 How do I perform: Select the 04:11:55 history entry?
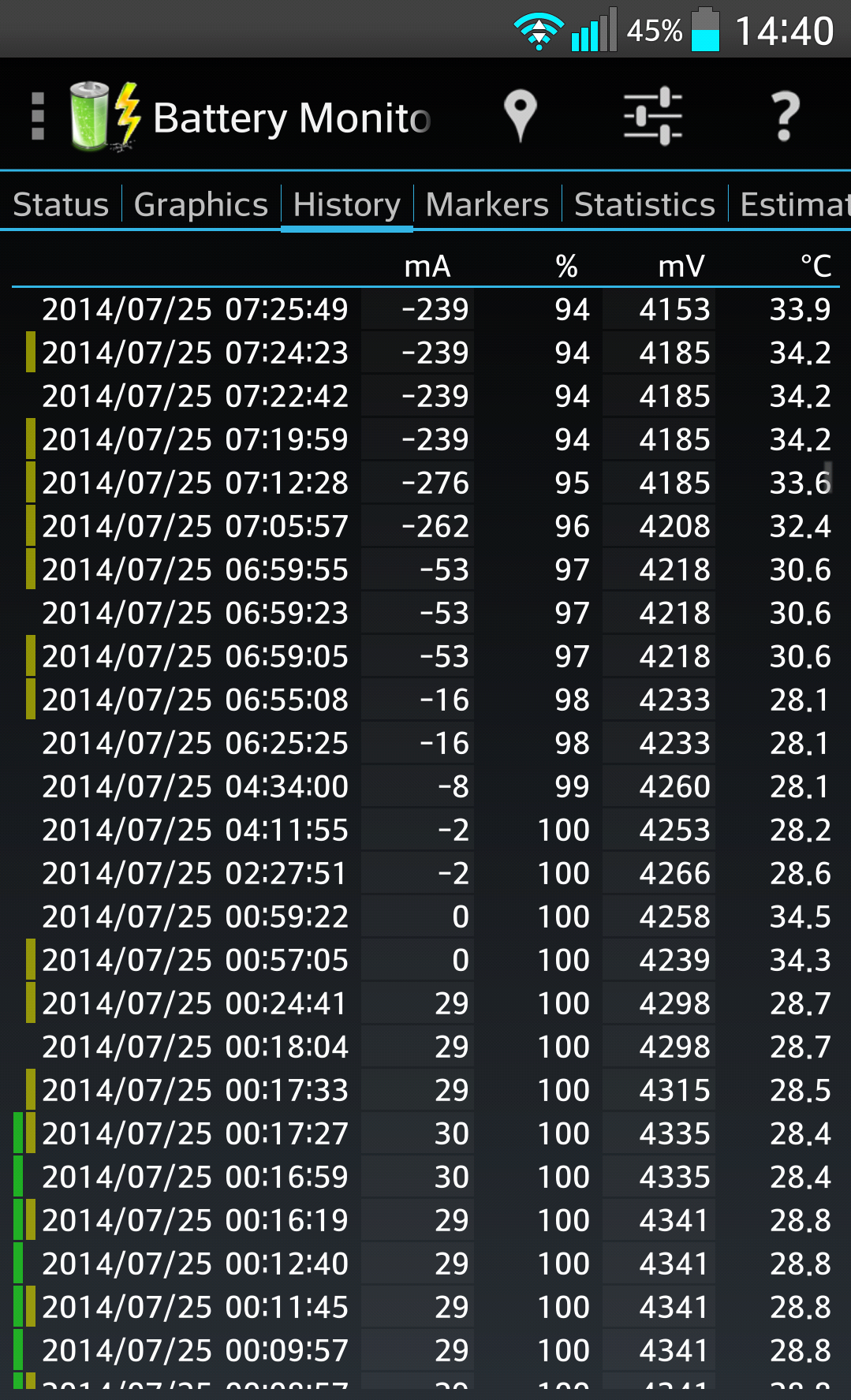coord(426,830)
